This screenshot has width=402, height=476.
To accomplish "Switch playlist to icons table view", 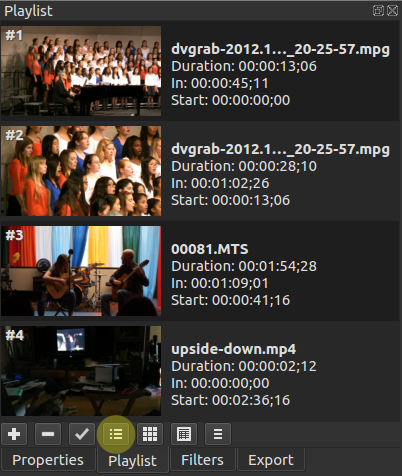I will tap(184, 434).
